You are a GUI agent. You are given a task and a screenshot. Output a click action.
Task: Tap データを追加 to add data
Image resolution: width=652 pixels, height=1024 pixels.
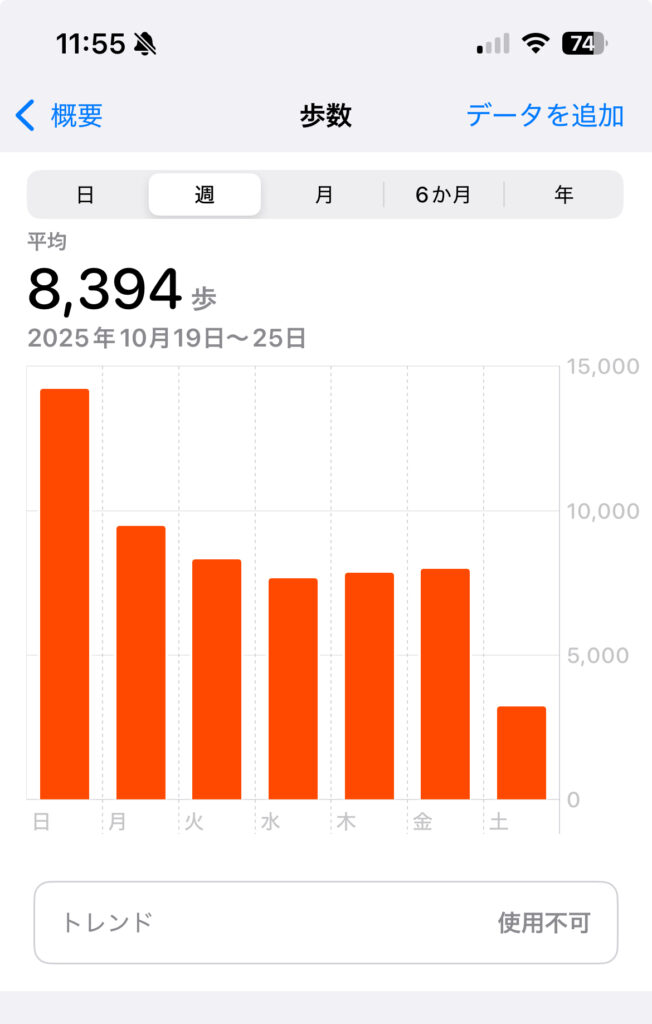545,116
